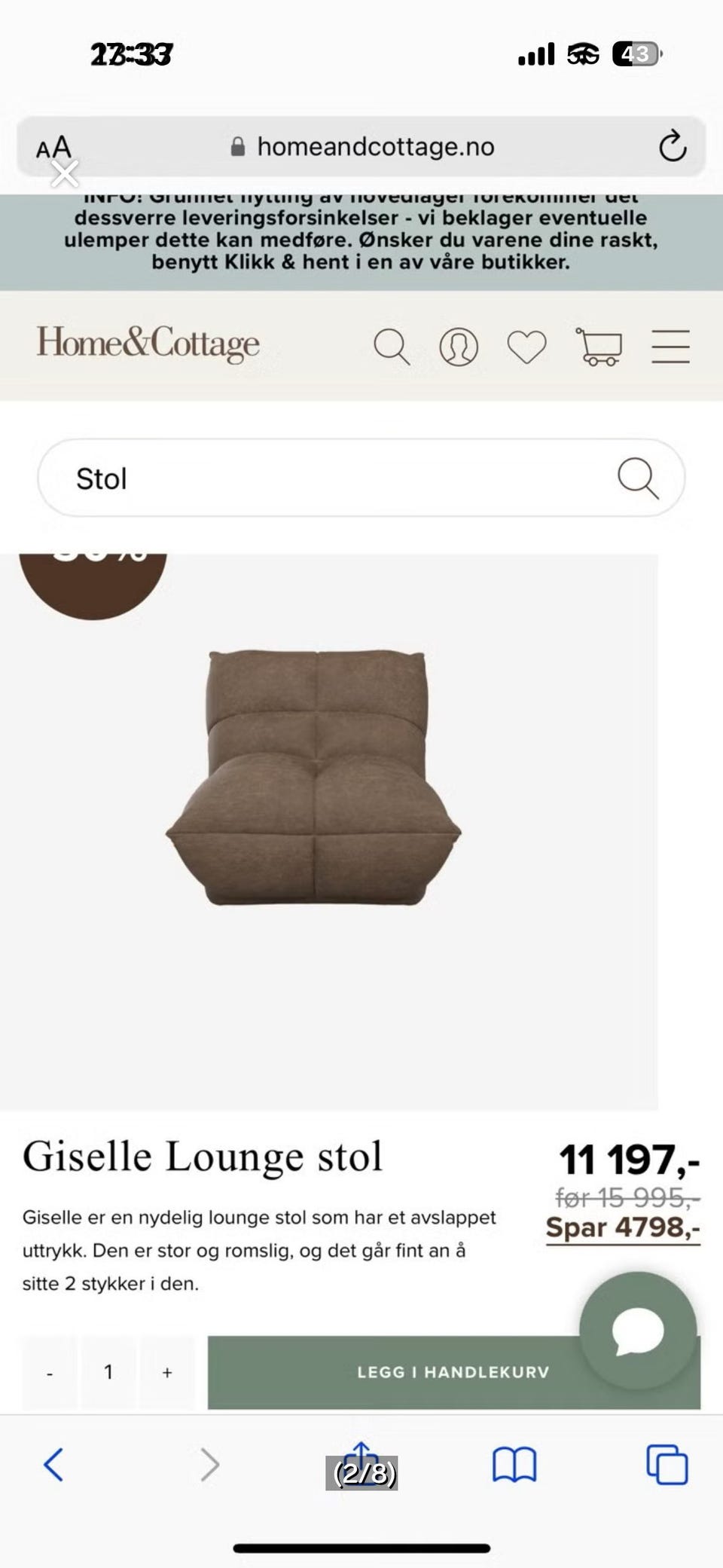Submit search with the field's magnifier
The width and height of the screenshot is (723, 1568).
point(638,478)
